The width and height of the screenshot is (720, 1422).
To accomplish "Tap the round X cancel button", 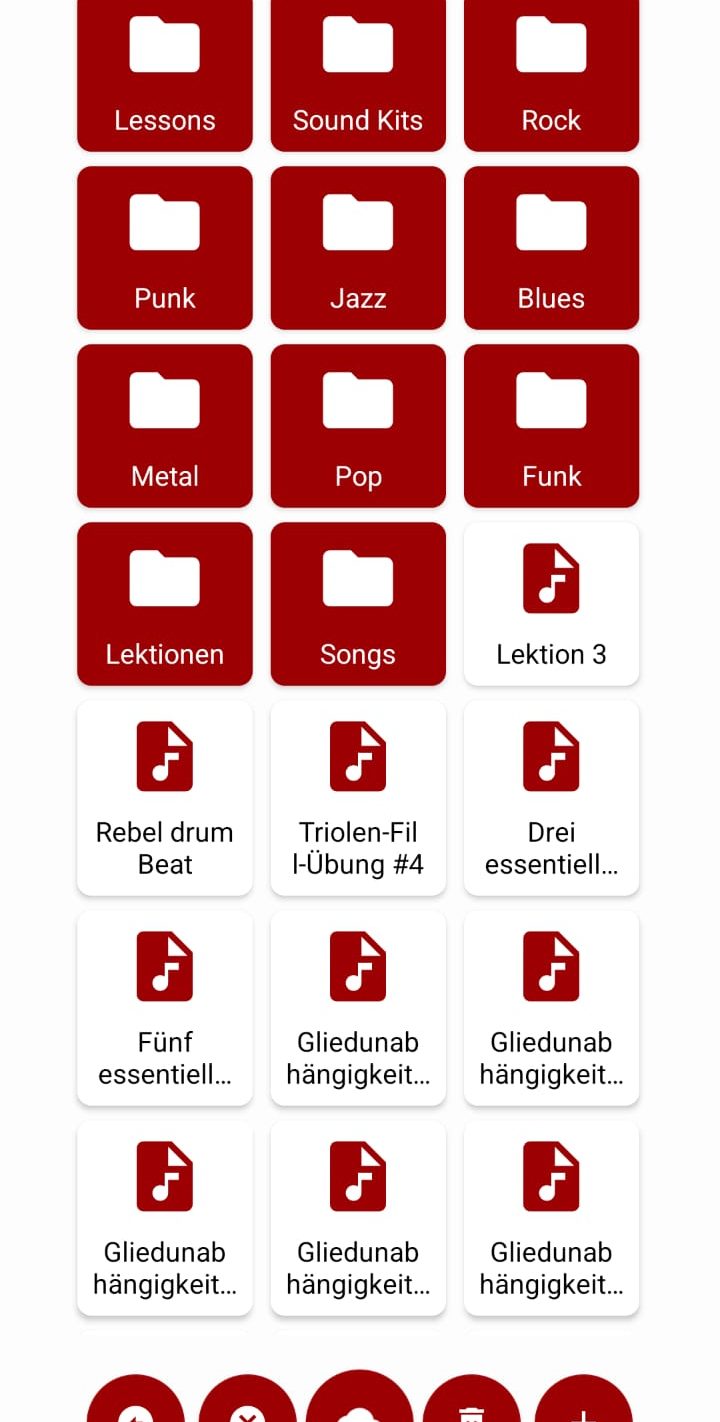I will click(247, 1404).
